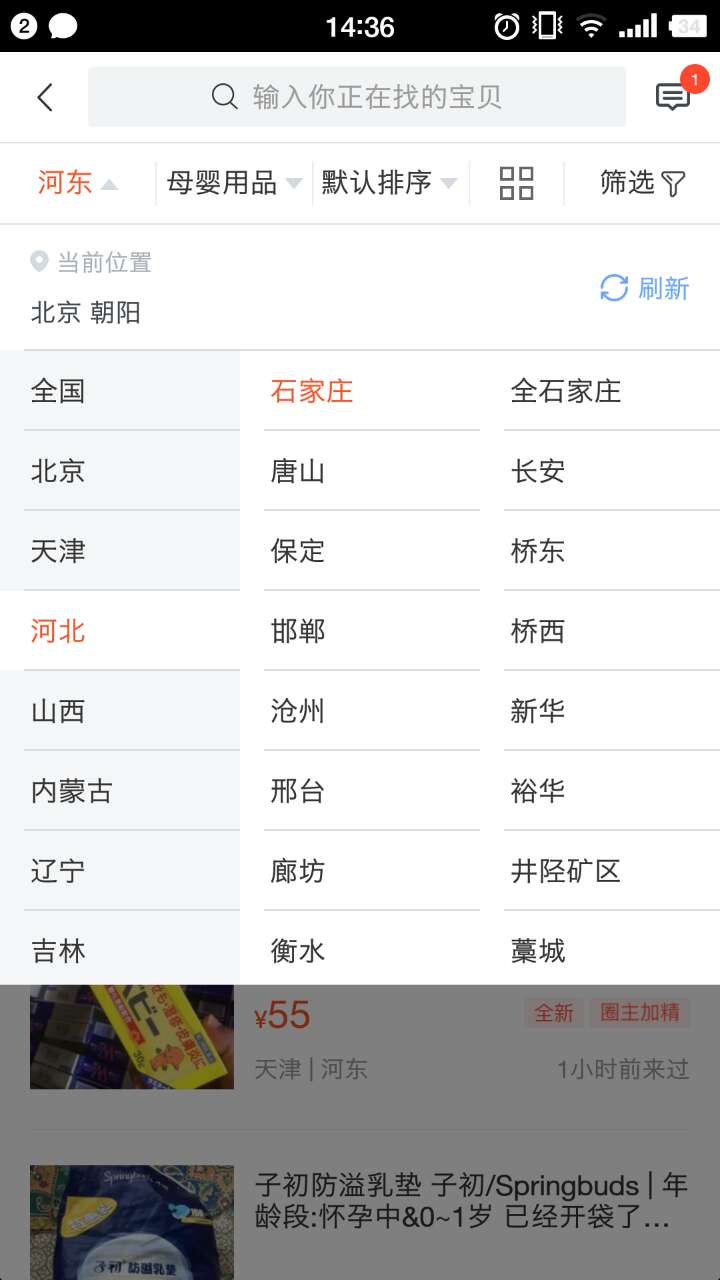Go back using the arrow icon
Image resolution: width=720 pixels, height=1280 pixels.
pyautogui.click(x=45, y=97)
